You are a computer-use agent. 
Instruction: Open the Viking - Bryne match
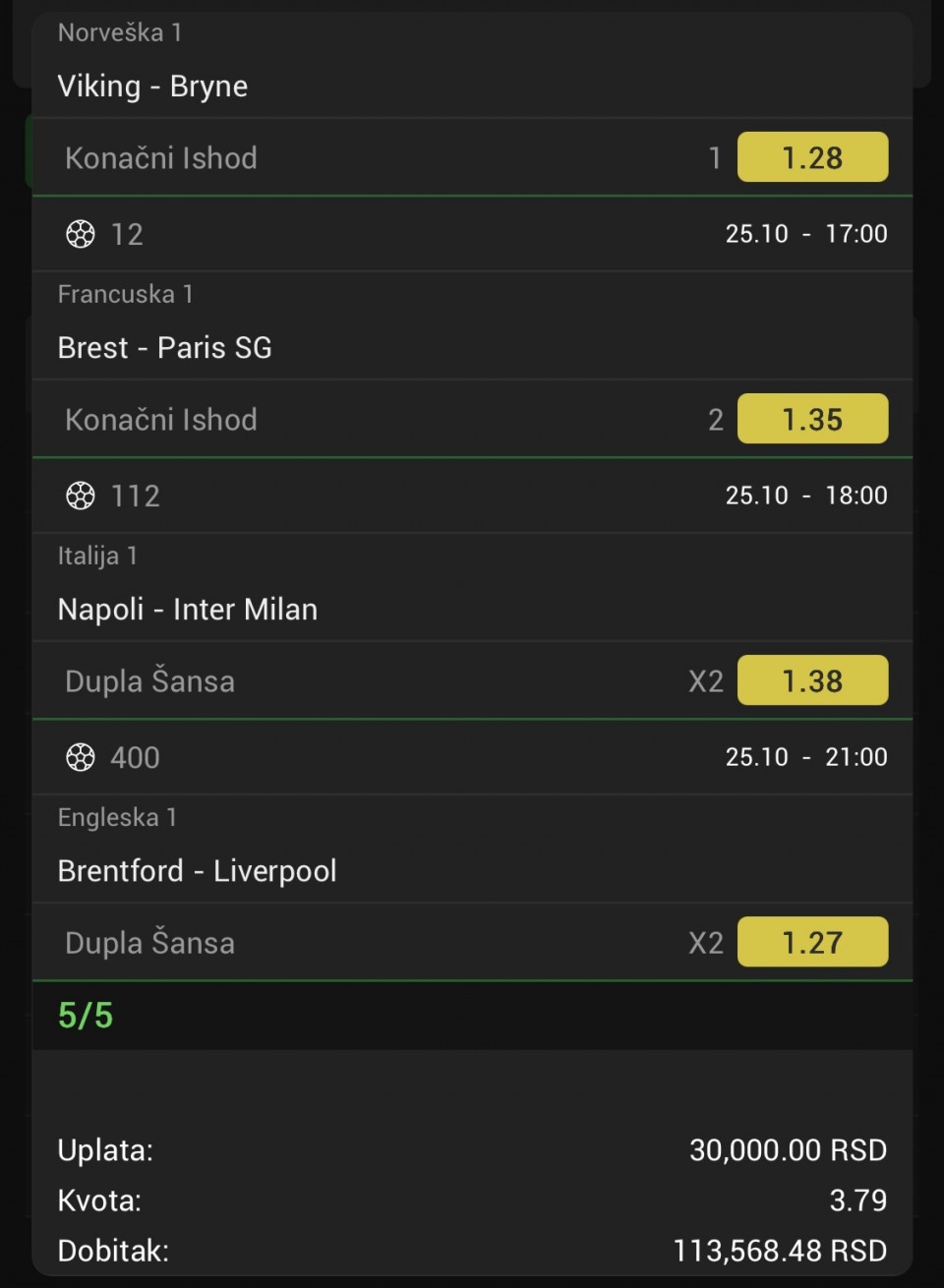pos(152,87)
